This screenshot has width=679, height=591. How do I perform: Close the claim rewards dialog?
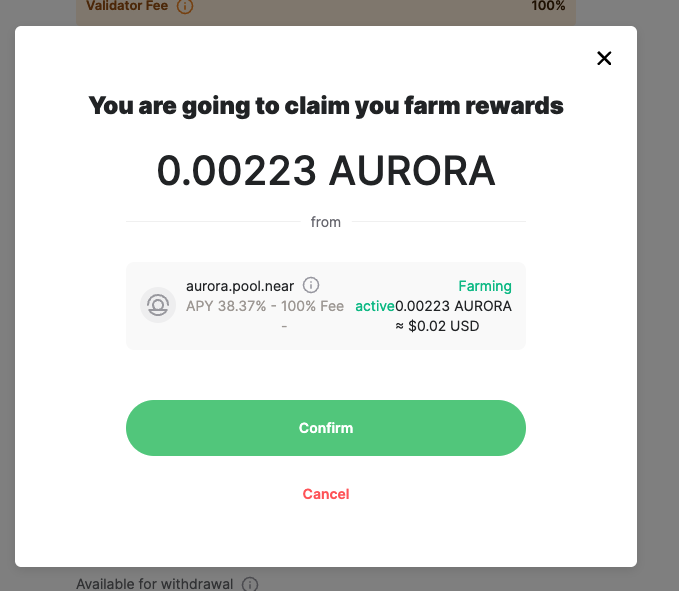[604, 58]
